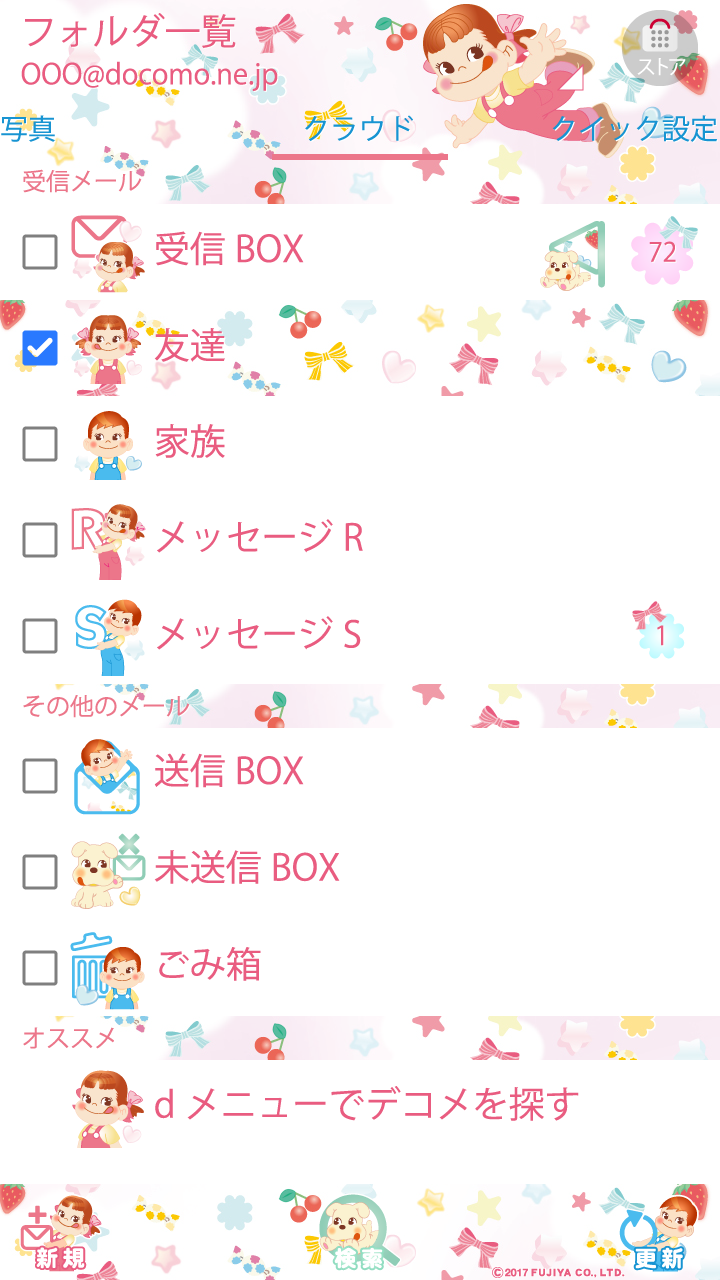
Task: Compose new mail with 新規
Action: coord(60,1234)
